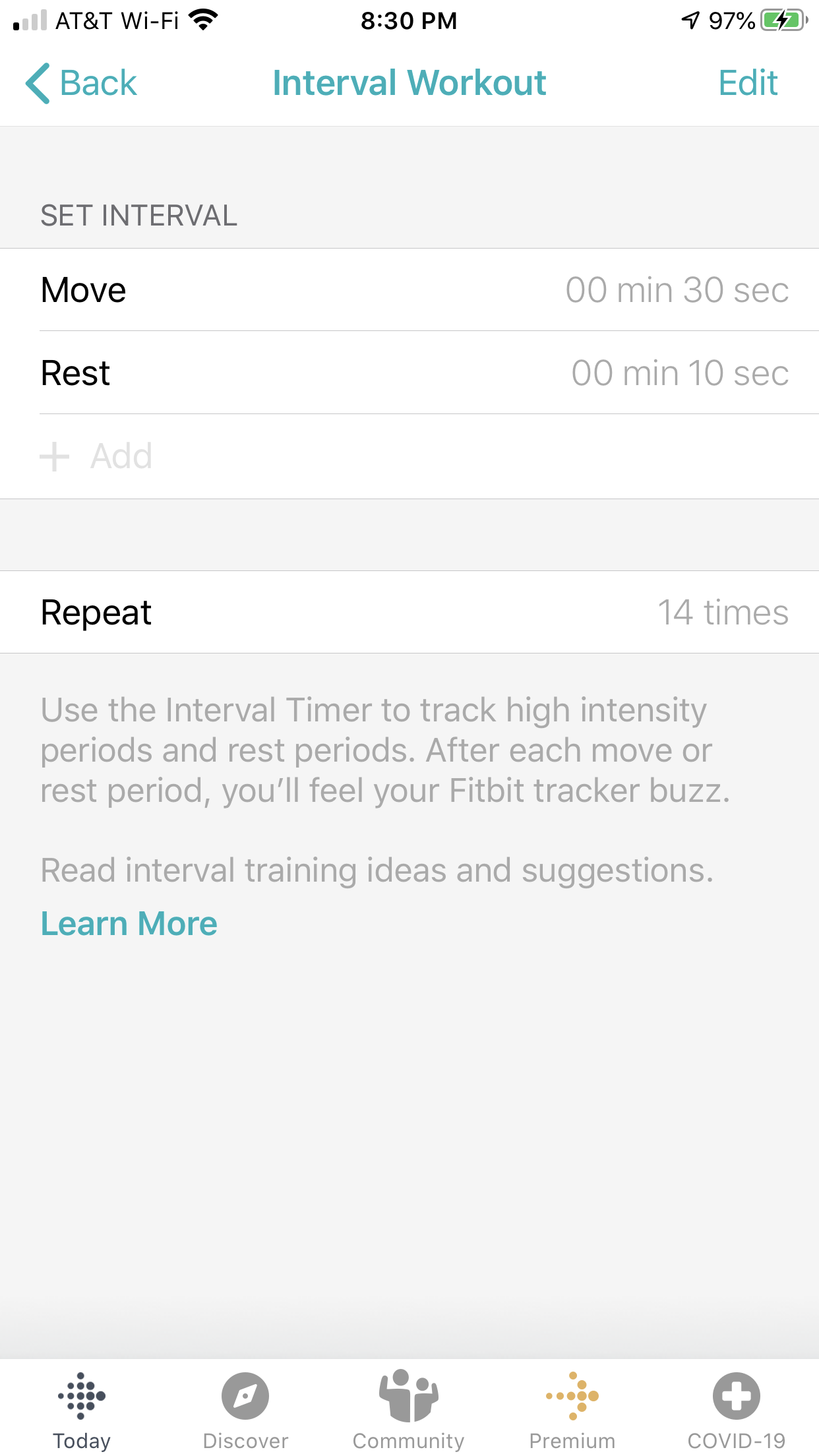
Task: Go back to the previous screen
Action: tap(81, 83)
